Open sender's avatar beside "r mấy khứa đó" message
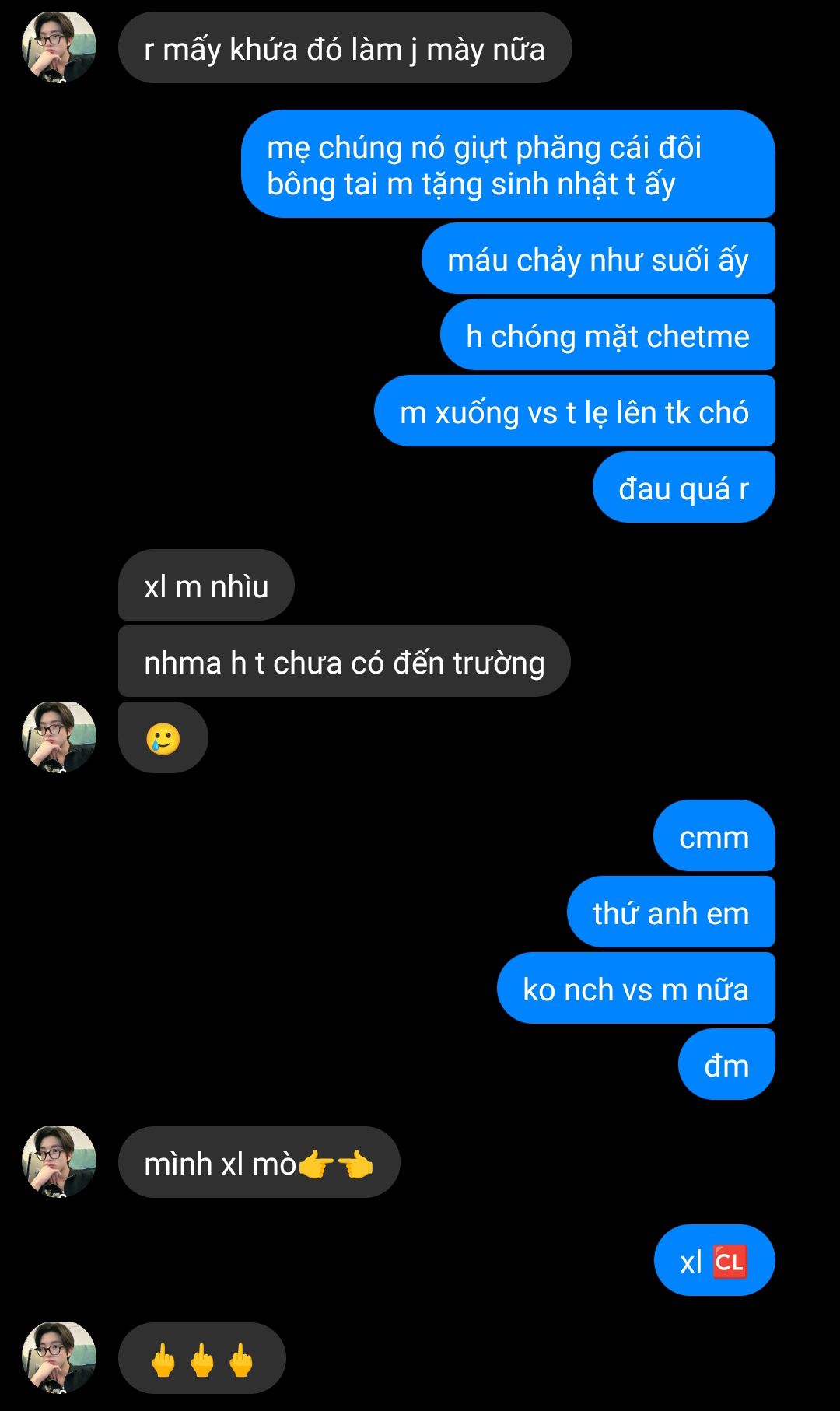840x1411 pixels. [59, 47]
